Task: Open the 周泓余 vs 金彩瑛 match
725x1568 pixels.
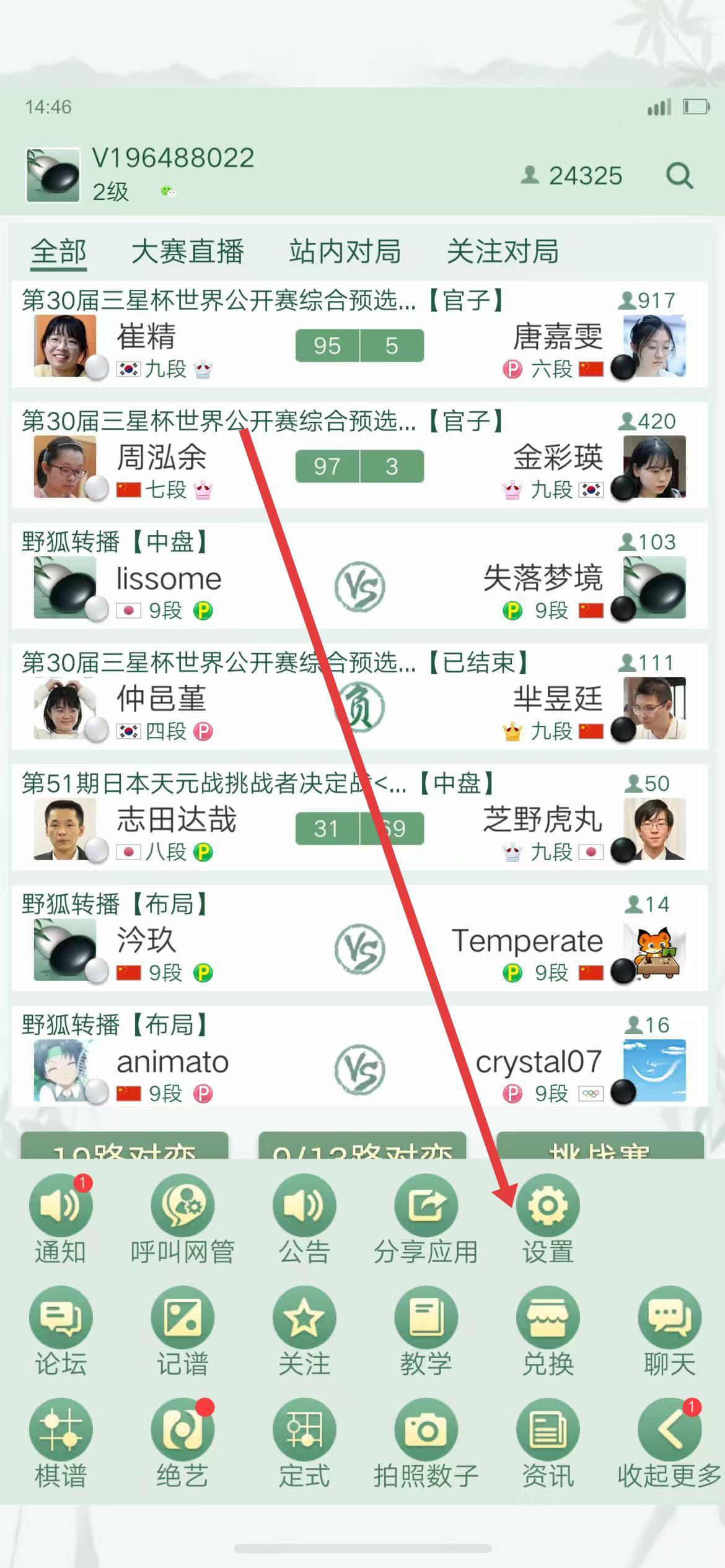Action: point(359,456)
